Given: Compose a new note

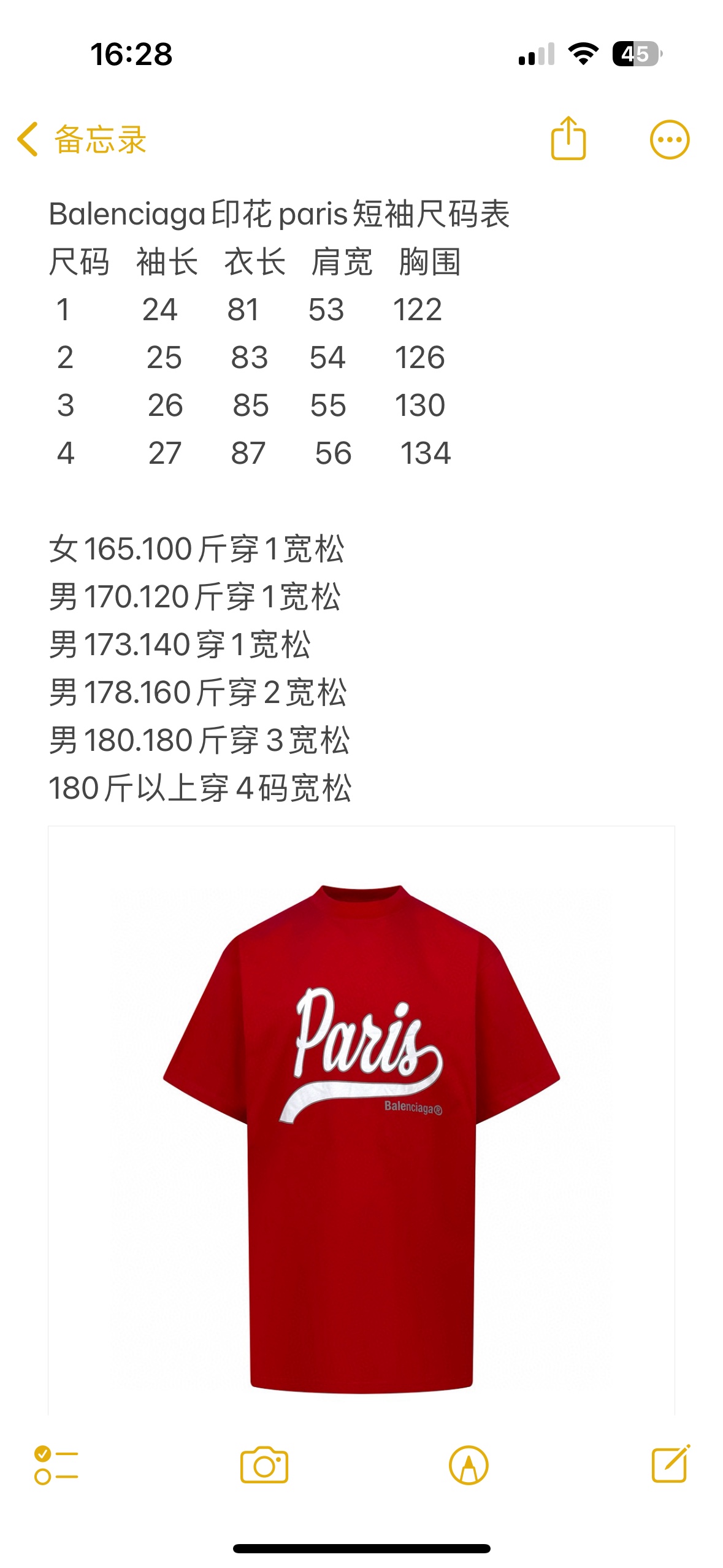Looking at the screenshot, I should coord(670,1464).
